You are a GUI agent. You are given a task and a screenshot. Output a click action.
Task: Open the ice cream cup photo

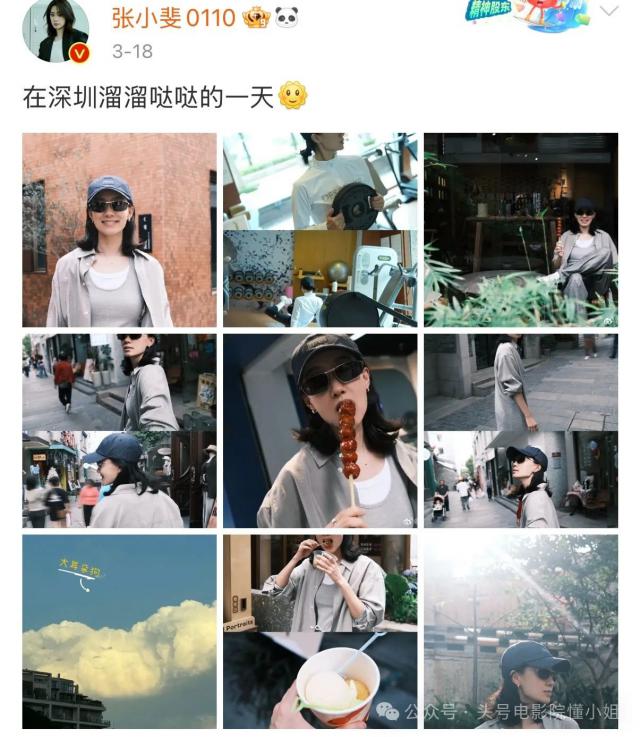(x=320, y=631)
